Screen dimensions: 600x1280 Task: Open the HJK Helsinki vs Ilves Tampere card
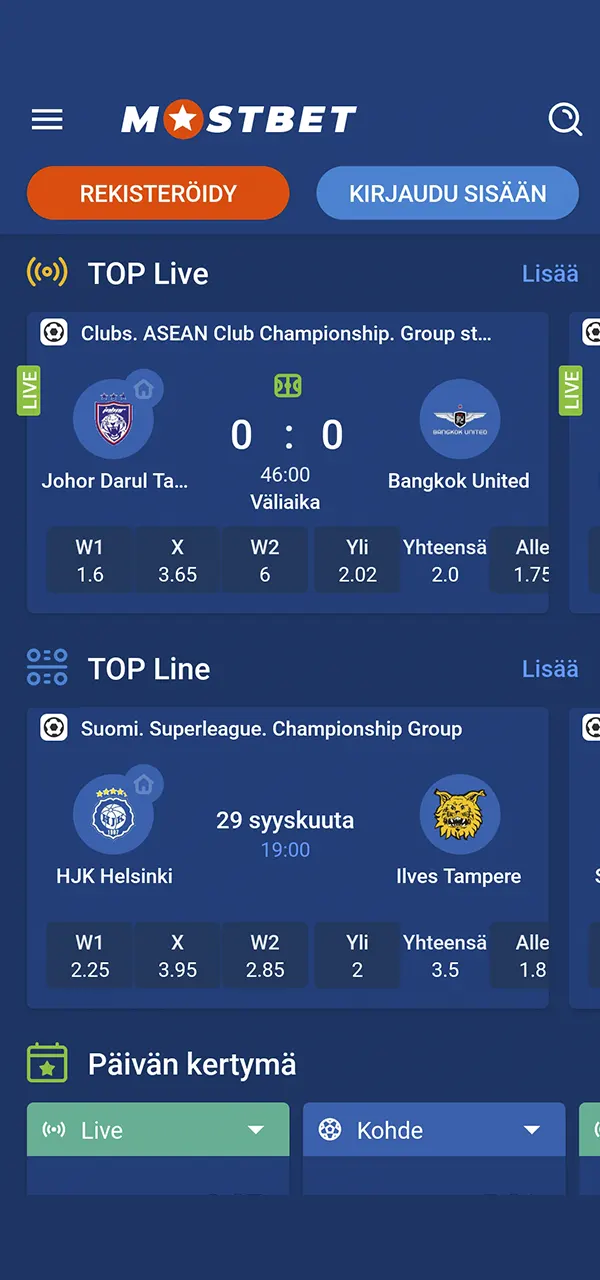click(x=286, y=835)
